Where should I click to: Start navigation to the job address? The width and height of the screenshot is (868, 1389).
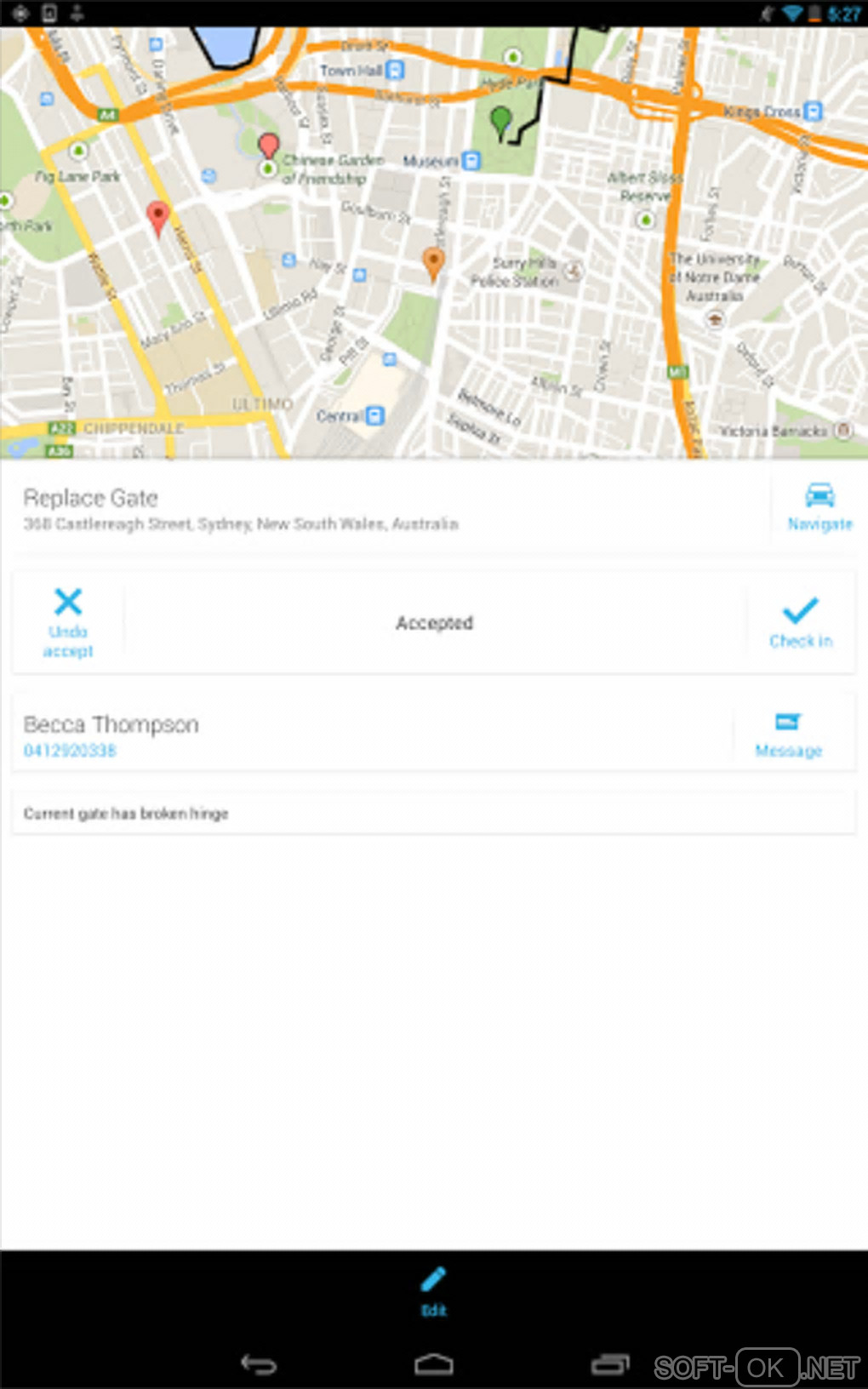pyautogui.click(x=819, y=506)
